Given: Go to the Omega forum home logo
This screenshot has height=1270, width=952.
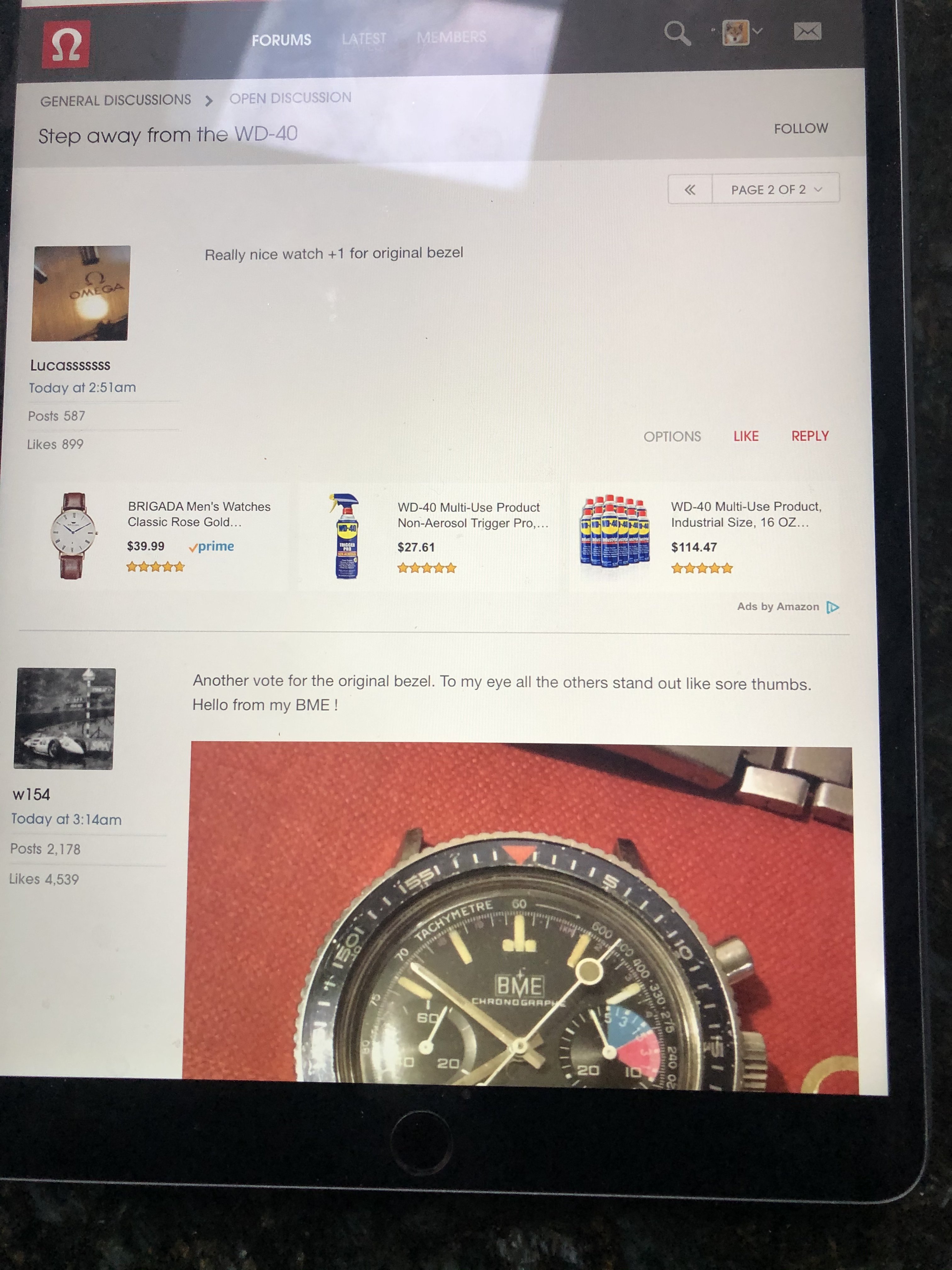Looking at the screenshot, I should point(66,45).
